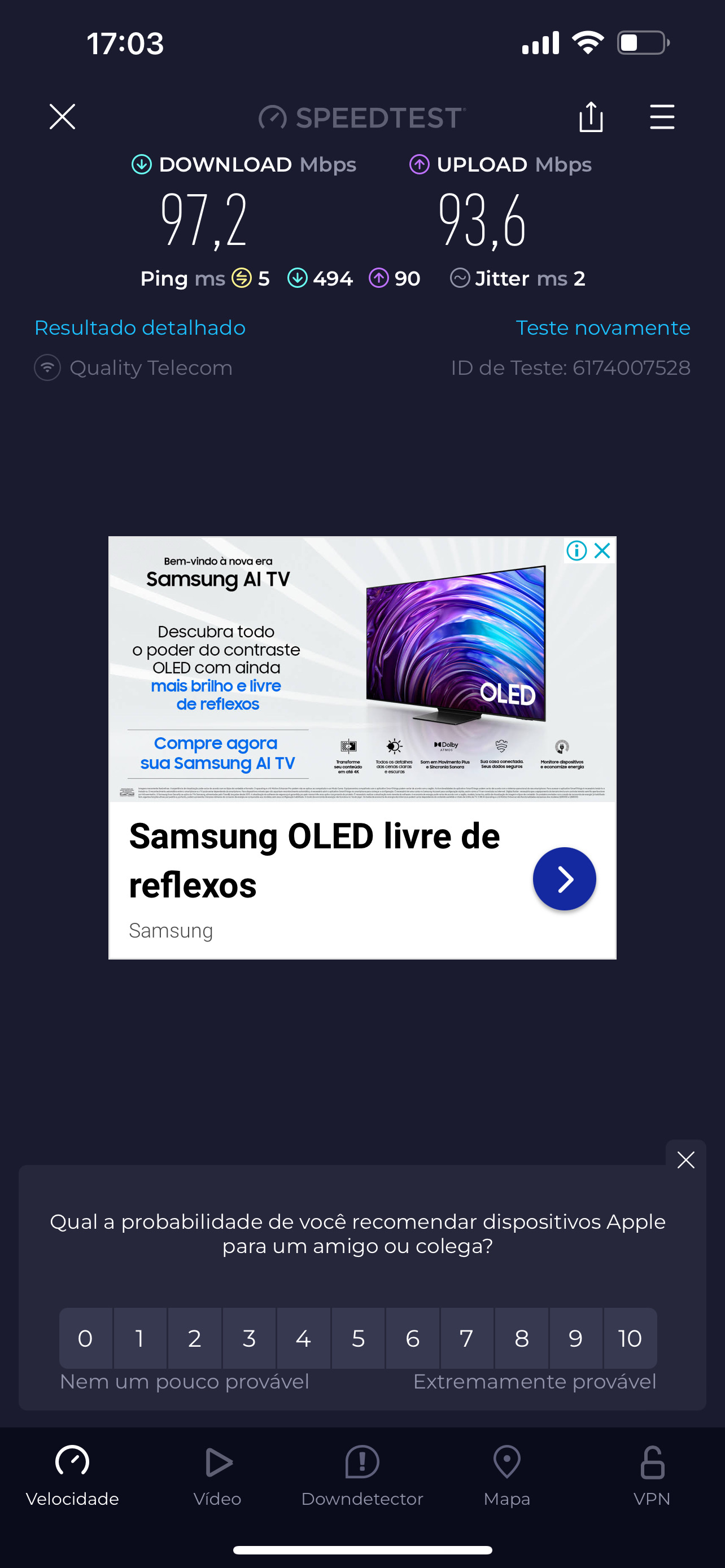Select rating 3 in the survey
725x1568 pixels.
249,1338
